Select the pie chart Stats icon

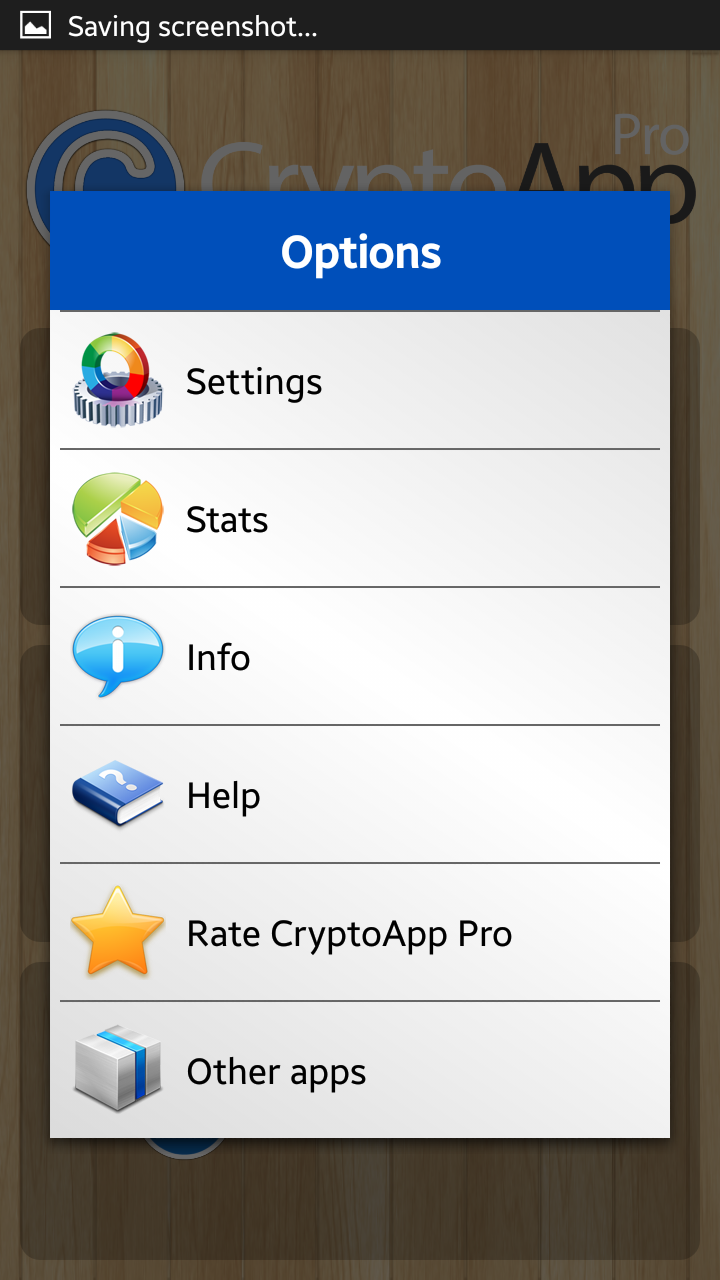[x=117, y=518]
